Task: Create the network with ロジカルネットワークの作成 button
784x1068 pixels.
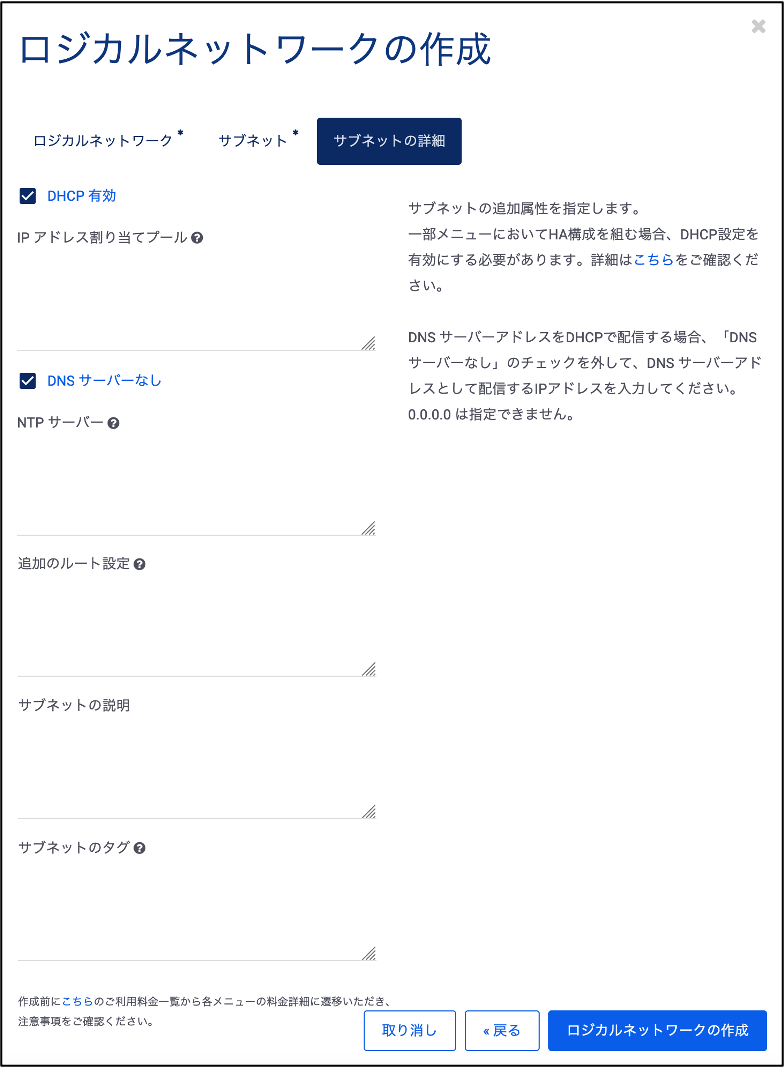Action: (657, 1030)
